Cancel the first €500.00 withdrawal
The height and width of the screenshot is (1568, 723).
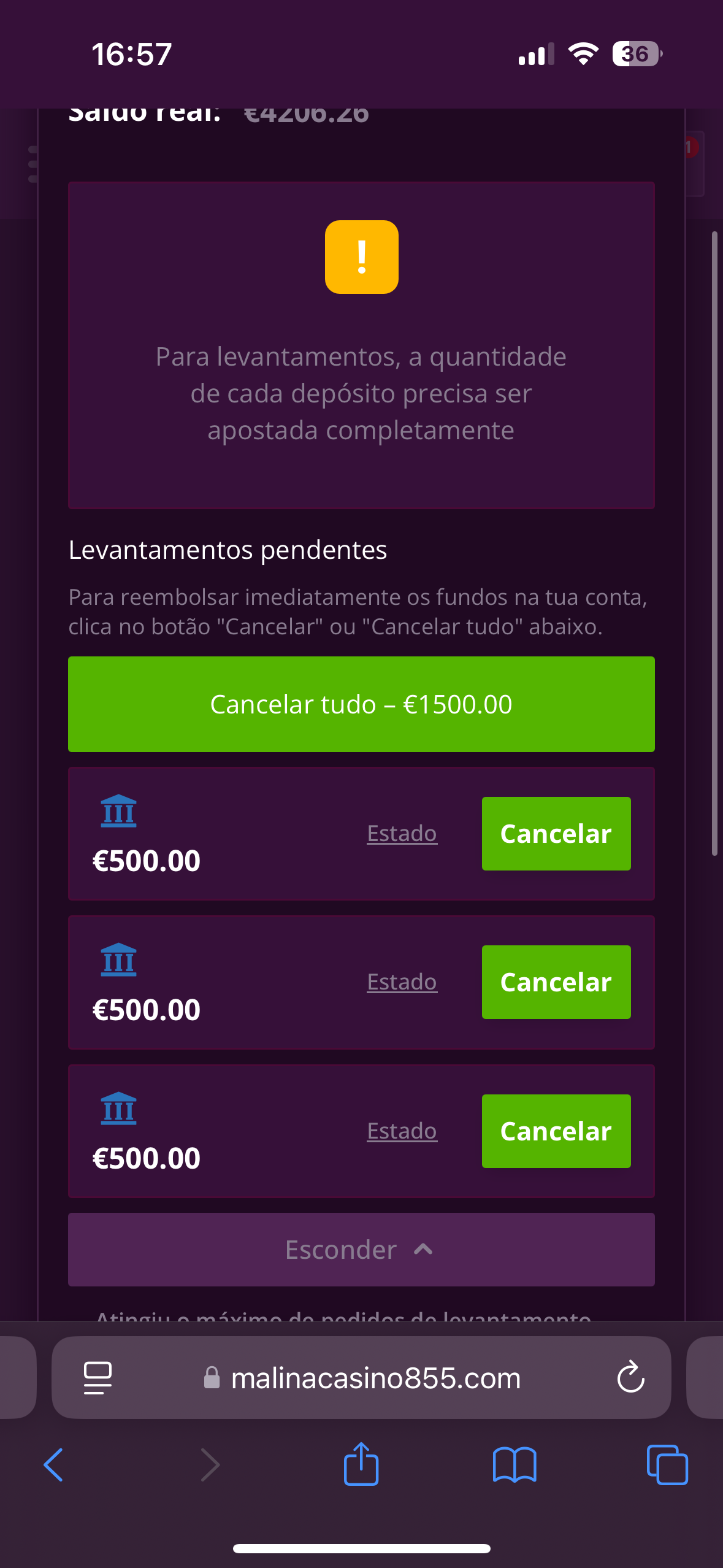coord(556,834)
